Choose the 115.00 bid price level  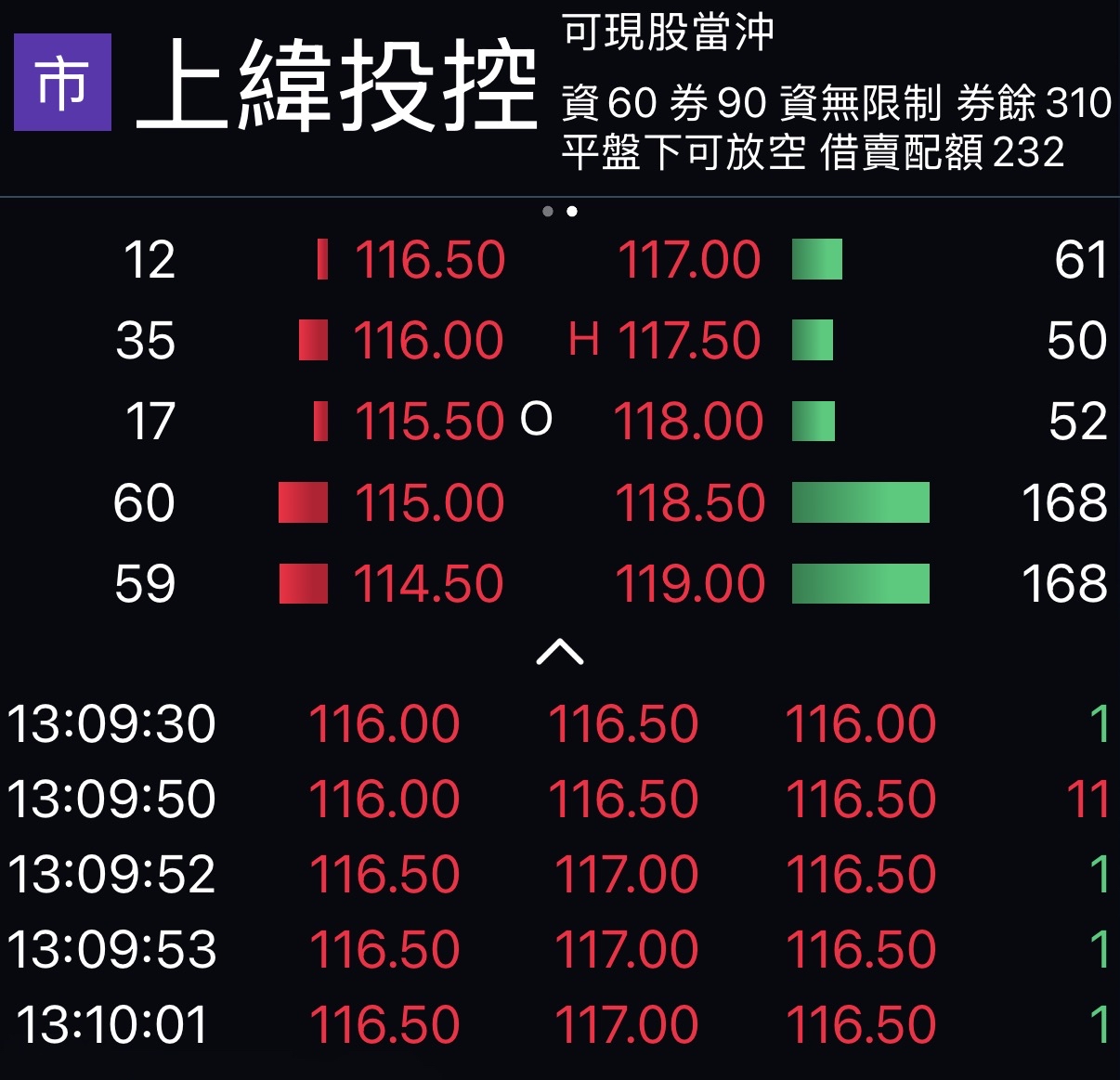(x=430, y=502)
